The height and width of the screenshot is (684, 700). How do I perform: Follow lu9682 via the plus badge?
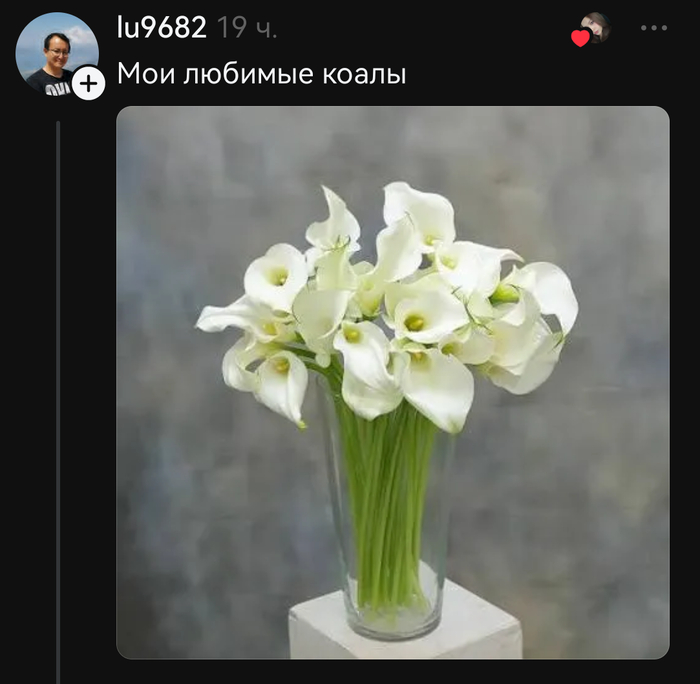point(88,83)
